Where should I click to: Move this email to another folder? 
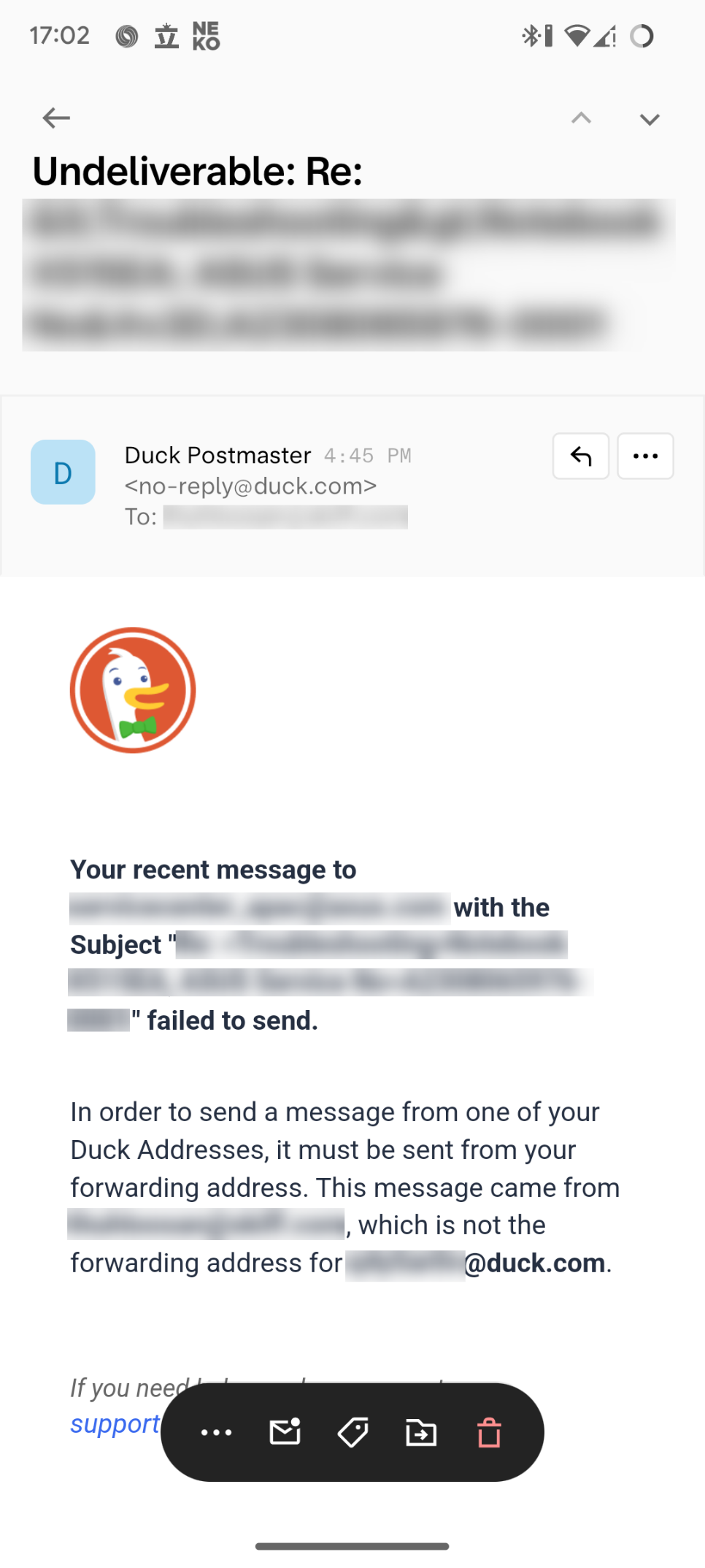[x=421, y=1433]
